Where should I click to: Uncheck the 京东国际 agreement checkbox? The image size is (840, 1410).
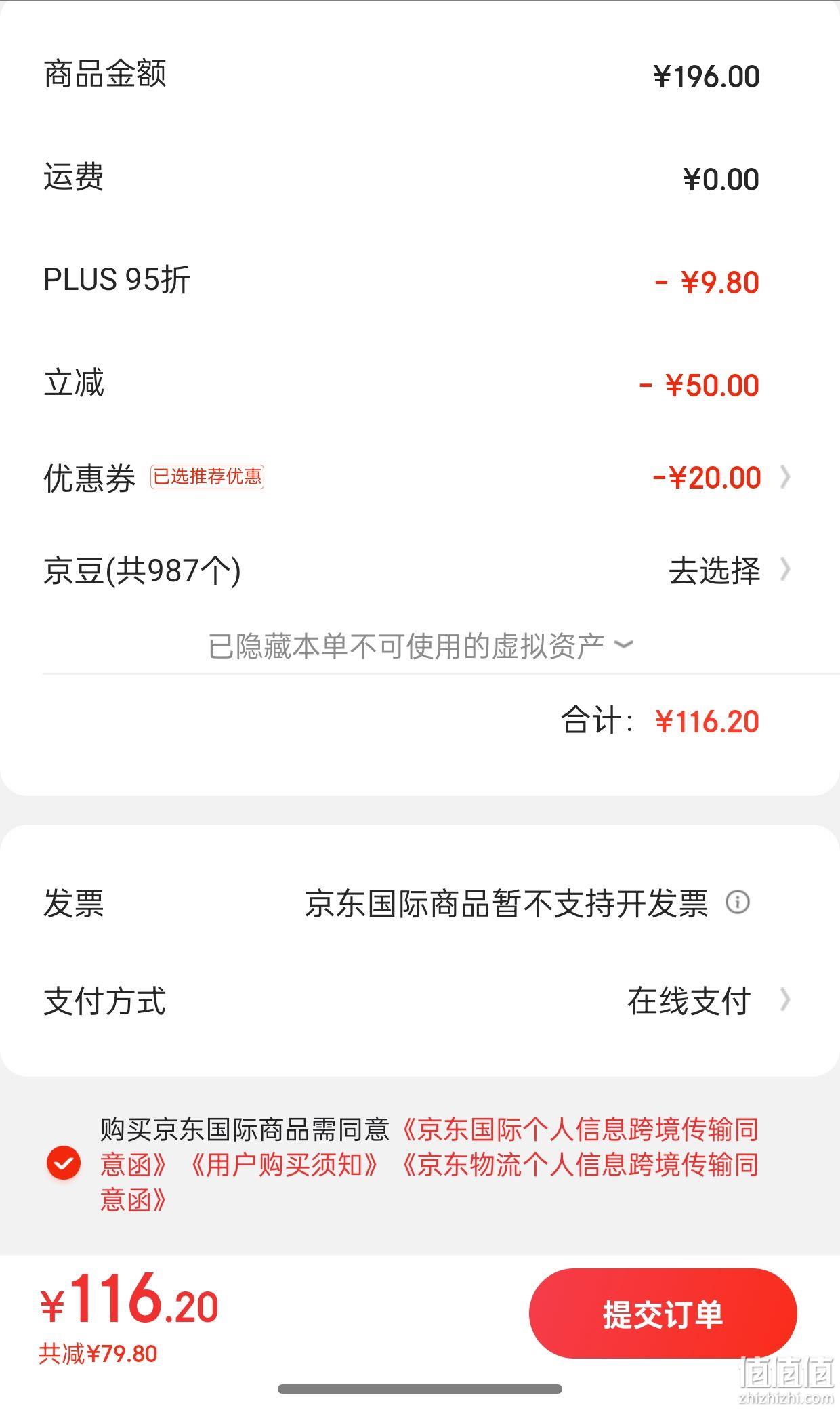64,1163
